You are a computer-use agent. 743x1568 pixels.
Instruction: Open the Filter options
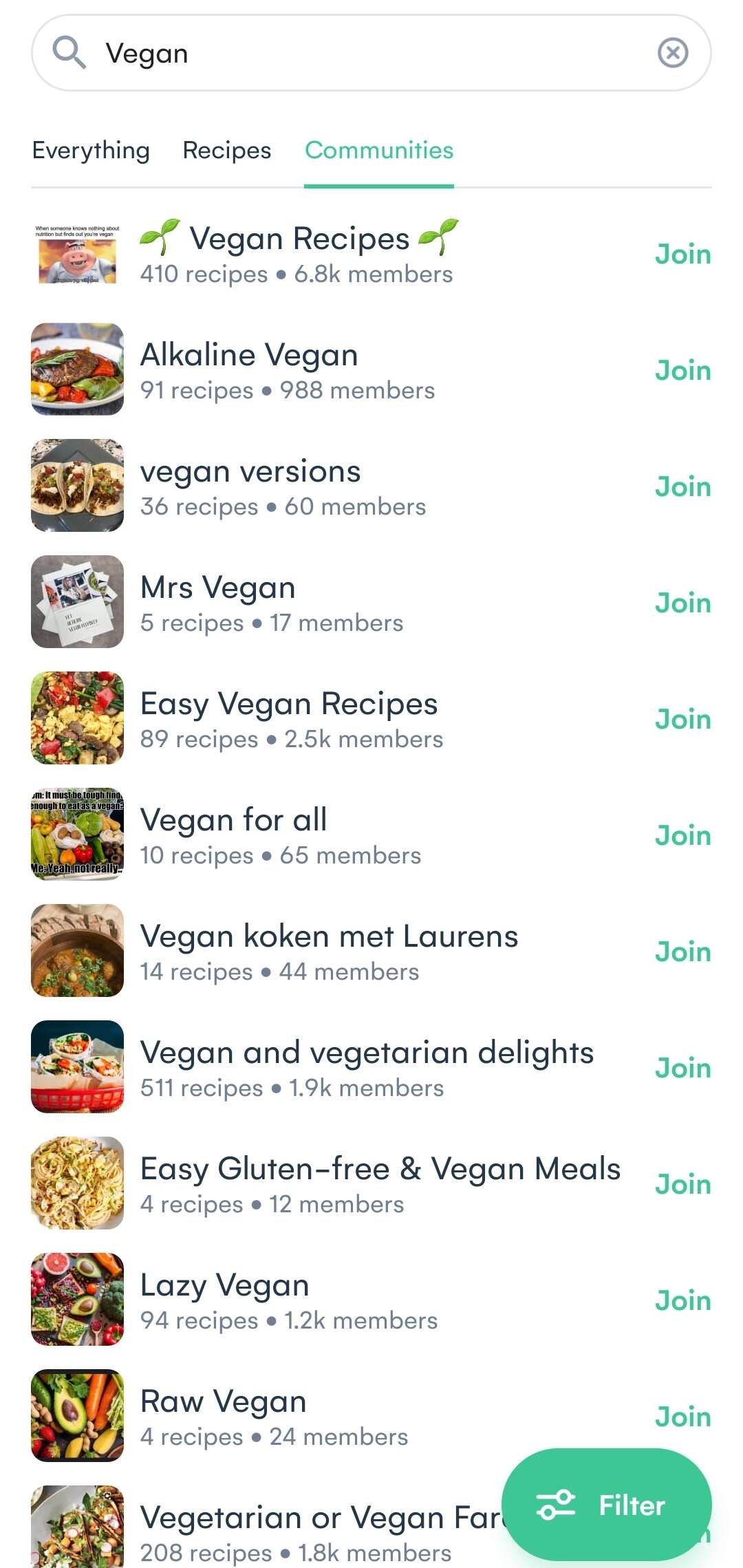click(x=606, y=1505)
